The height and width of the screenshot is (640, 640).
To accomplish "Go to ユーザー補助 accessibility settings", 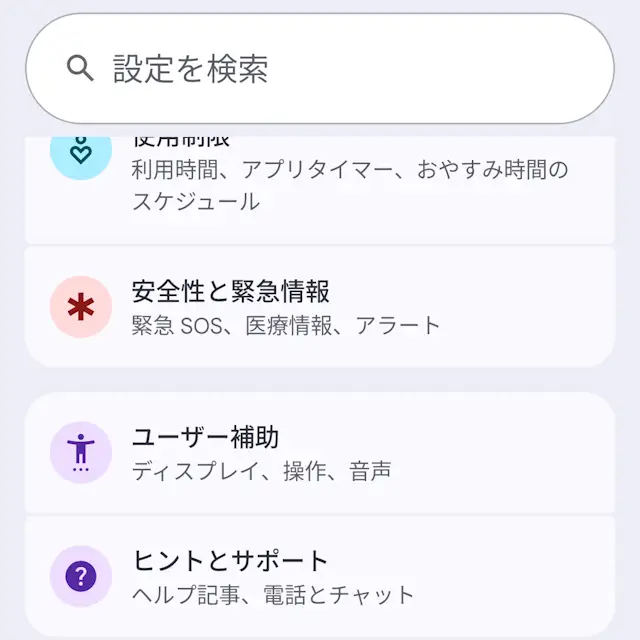I will (x=320, y=453).
